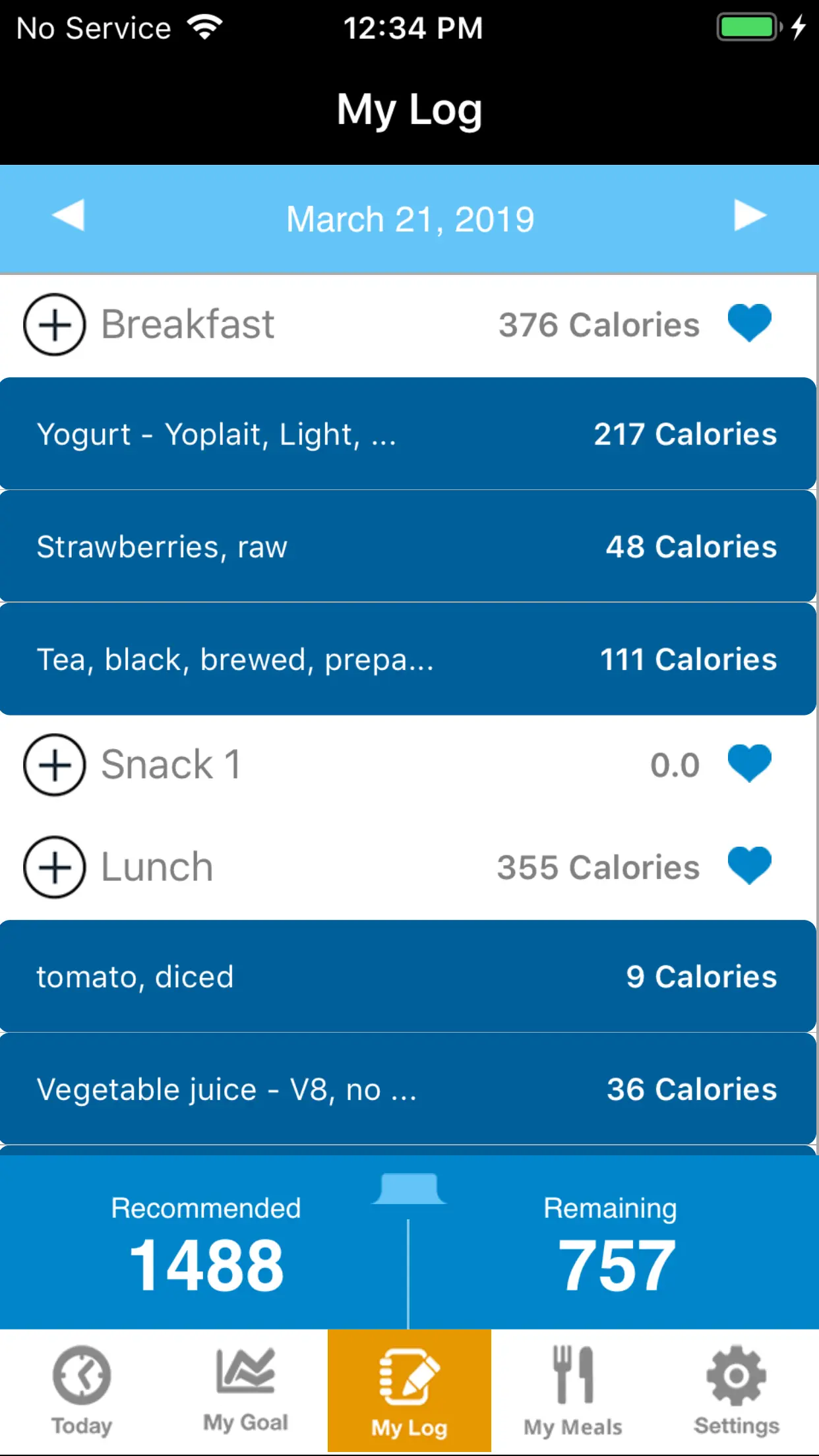Image resolution: width=819 pixels, height=1456 pixels.
Task: Go to the previous day
Action: (69, 216)
